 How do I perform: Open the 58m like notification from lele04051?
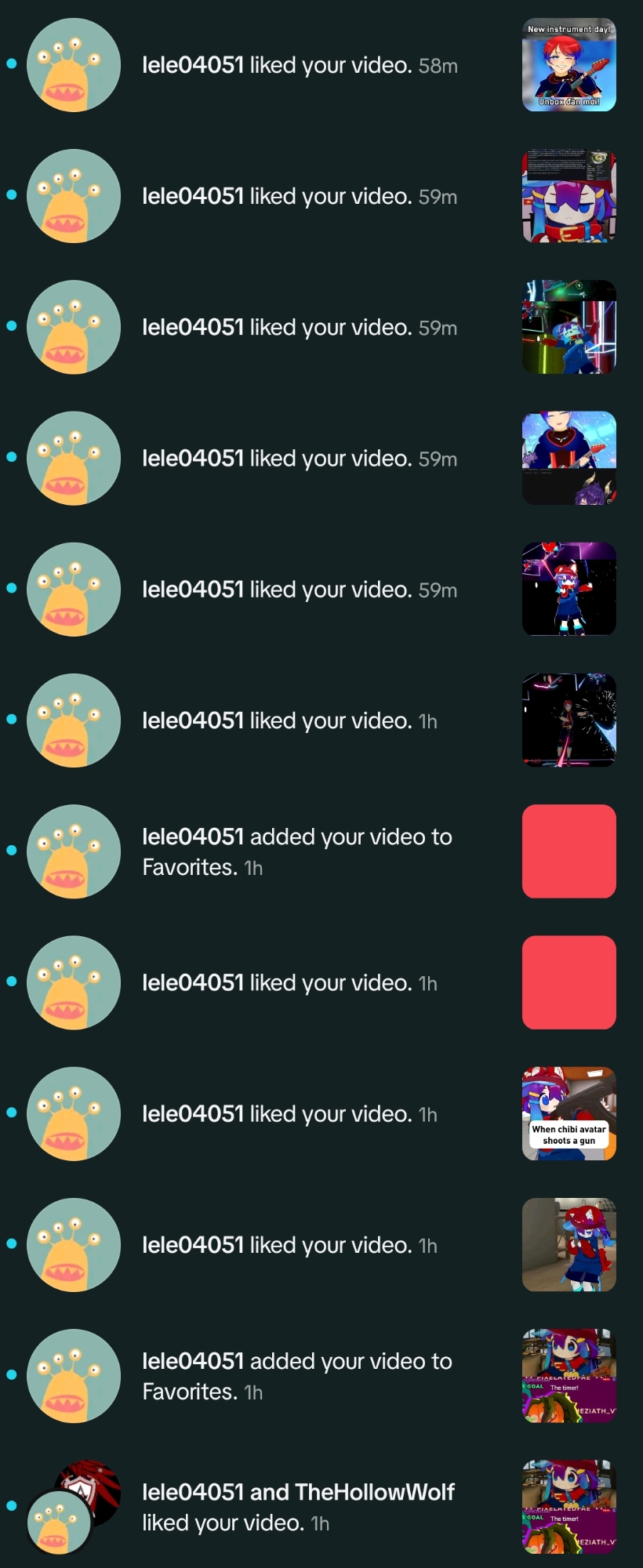pyautogui.click(x=300, y=66)
